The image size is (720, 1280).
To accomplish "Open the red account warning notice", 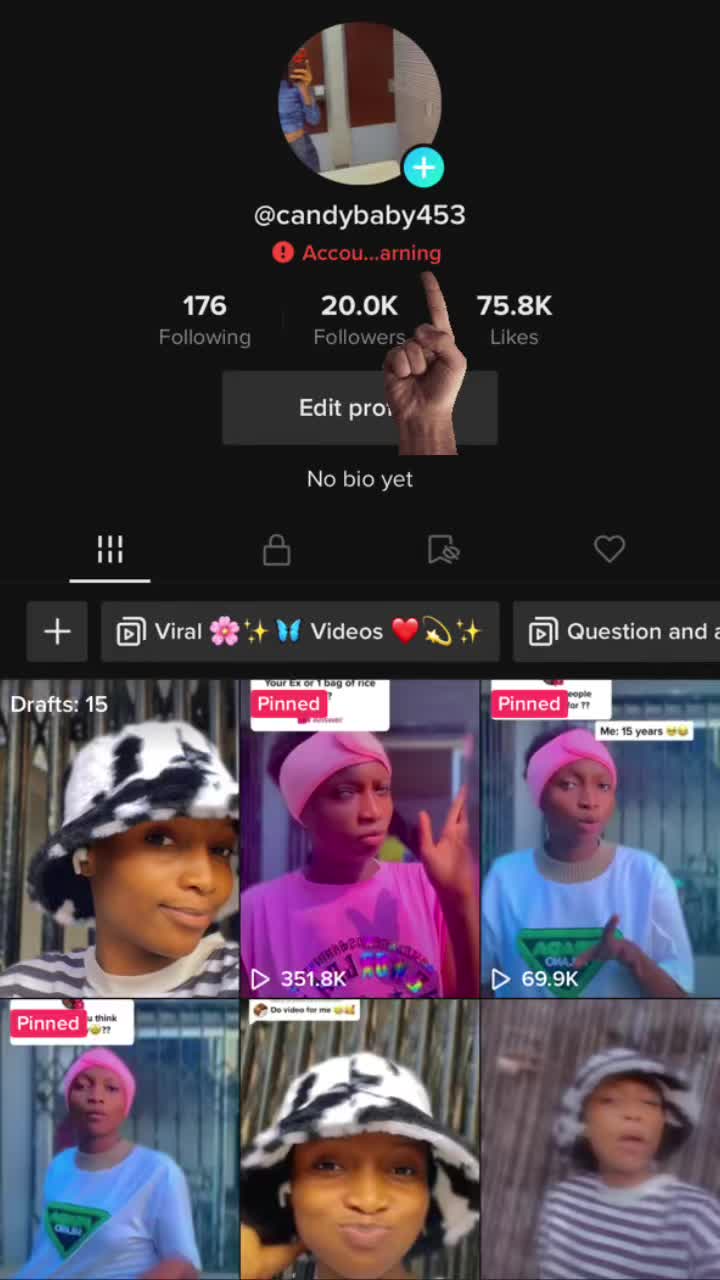I will pyautogui.click(x=359, y=253).
